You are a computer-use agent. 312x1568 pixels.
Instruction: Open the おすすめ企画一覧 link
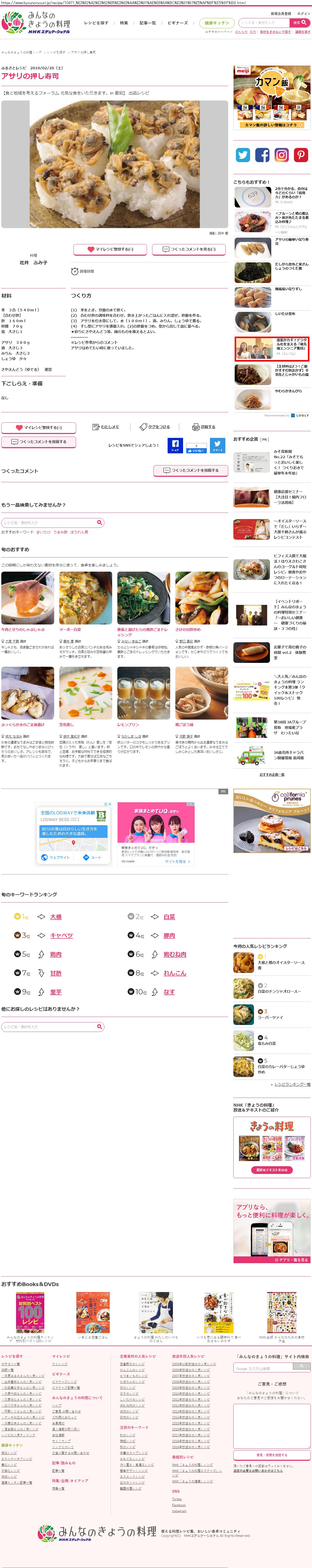click(x=272, y=774)
